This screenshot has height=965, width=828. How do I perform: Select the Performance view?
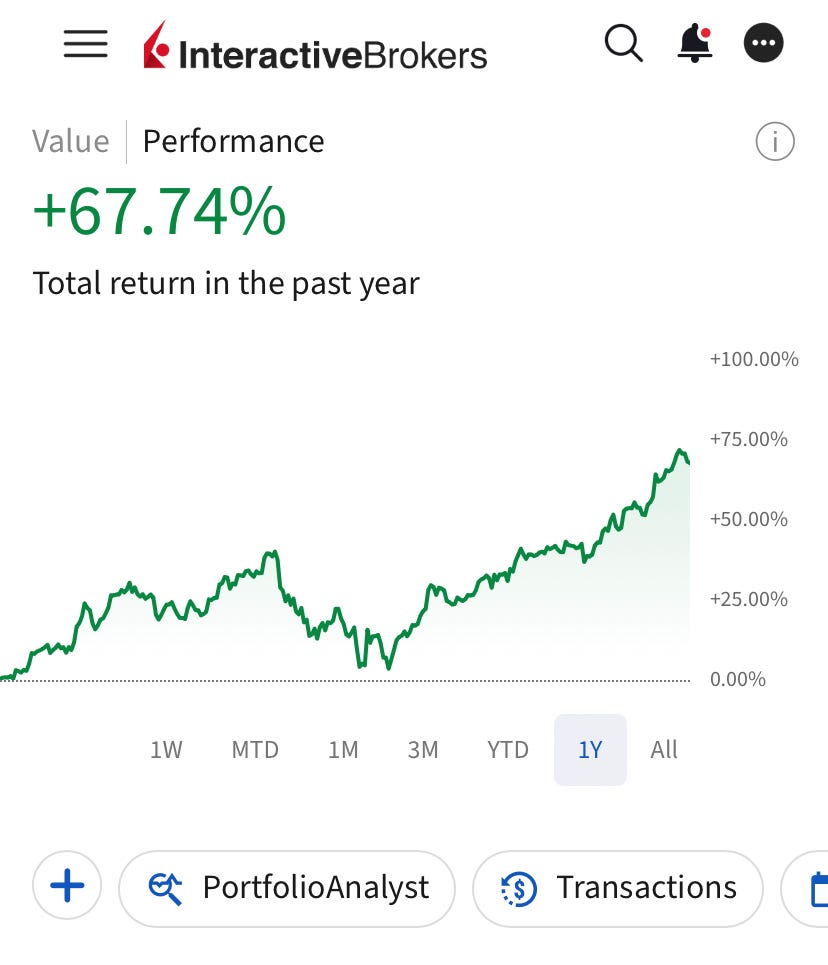[233, 141]
